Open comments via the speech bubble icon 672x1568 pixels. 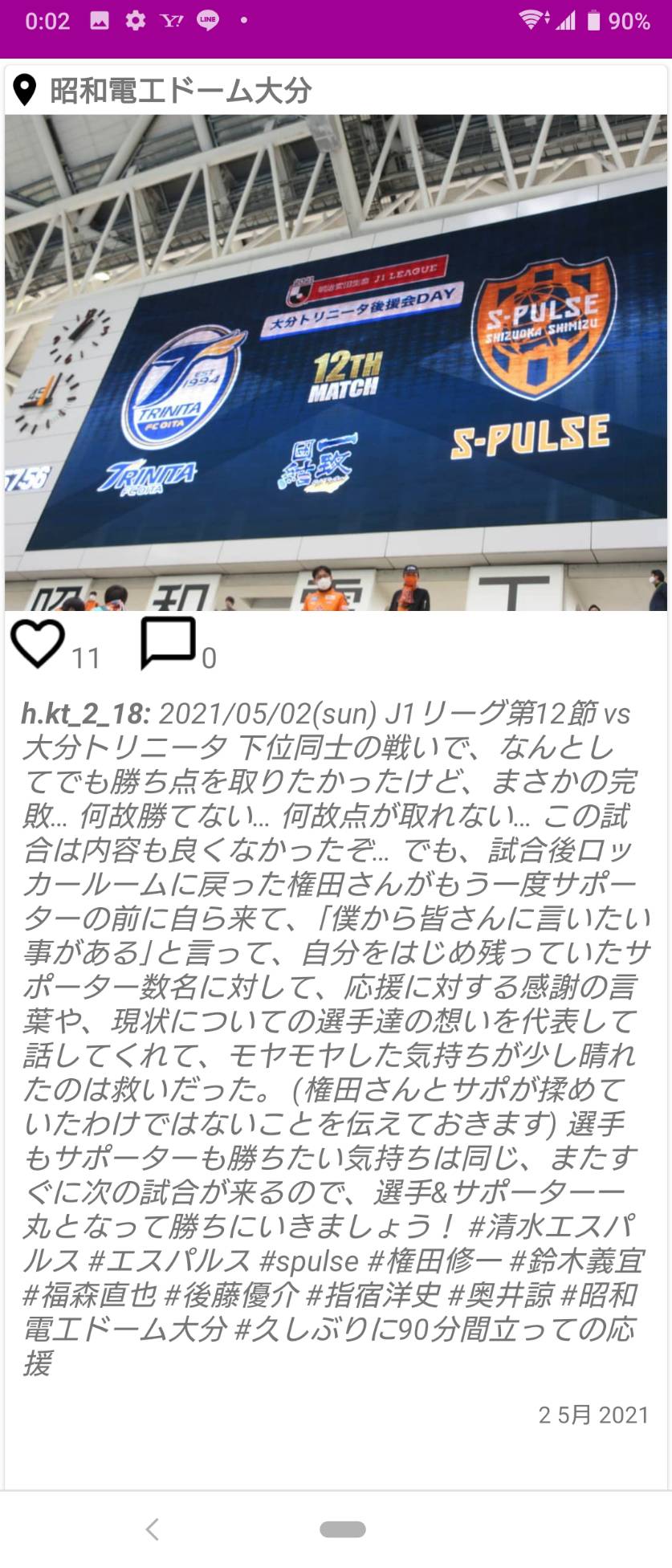click(168, 642)
